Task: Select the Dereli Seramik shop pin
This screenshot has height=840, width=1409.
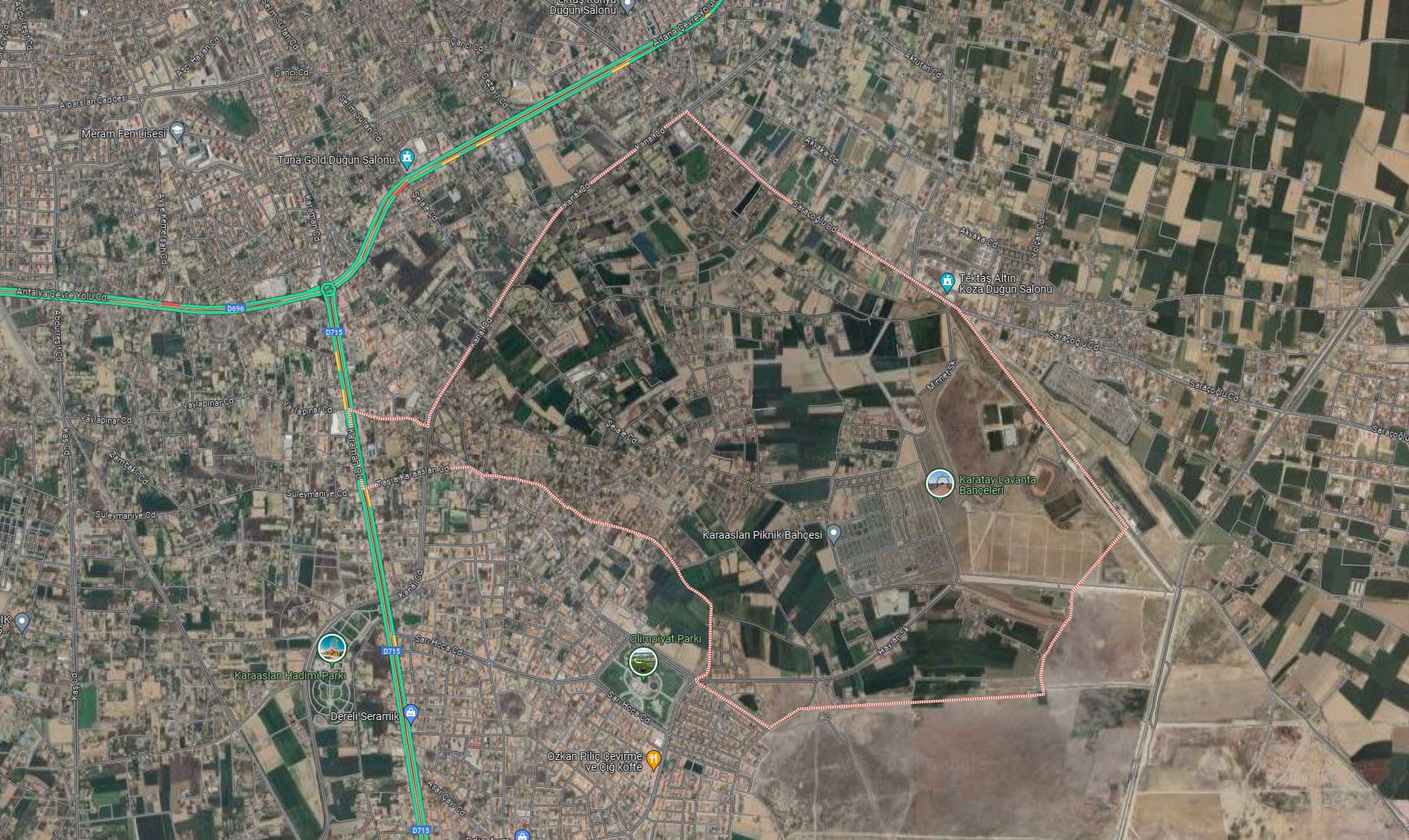Action: tap(411, 714)
